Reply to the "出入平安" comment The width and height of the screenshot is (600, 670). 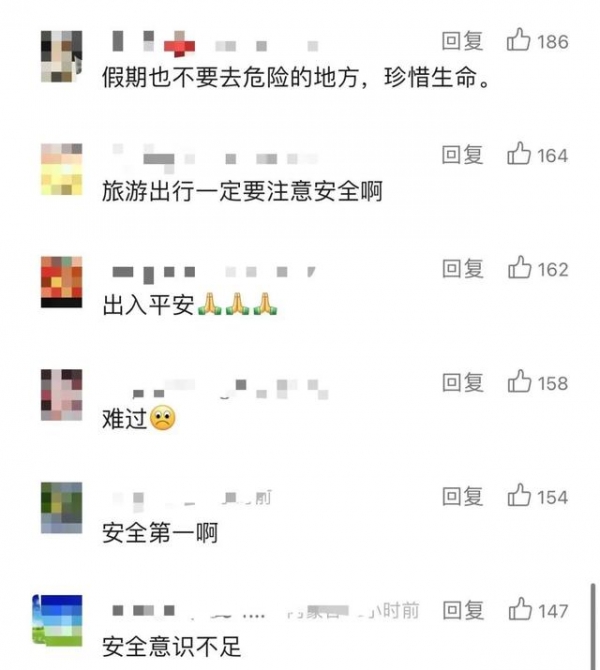463,269
